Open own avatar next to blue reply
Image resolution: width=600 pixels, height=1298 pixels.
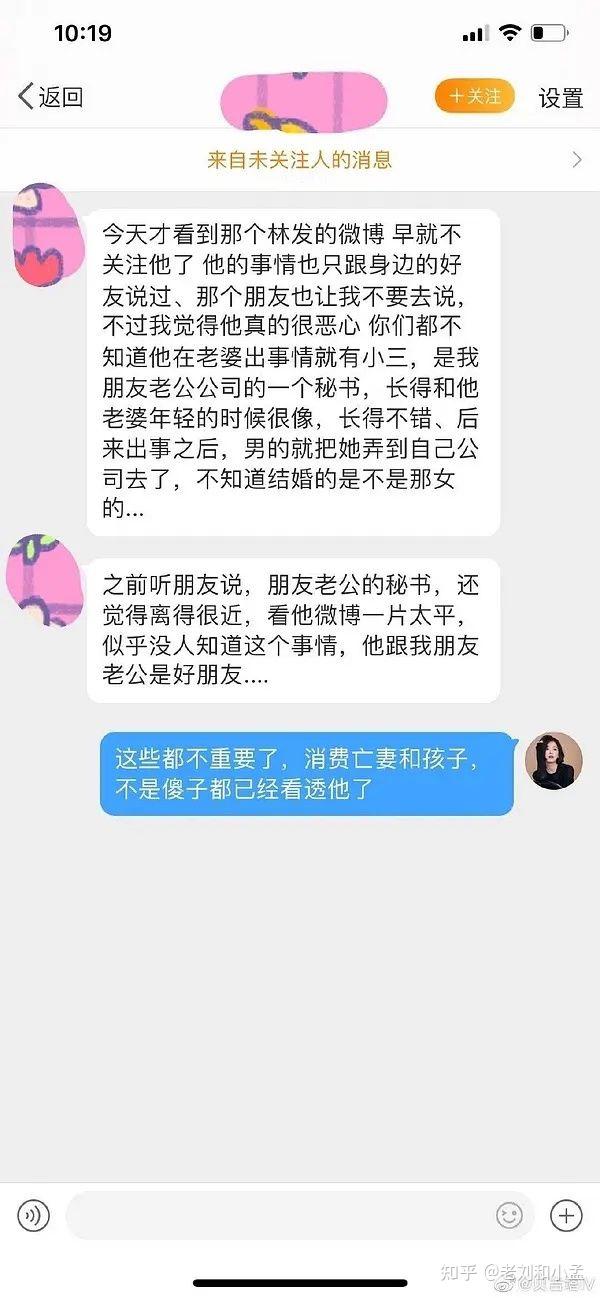[x=553, y=760]
